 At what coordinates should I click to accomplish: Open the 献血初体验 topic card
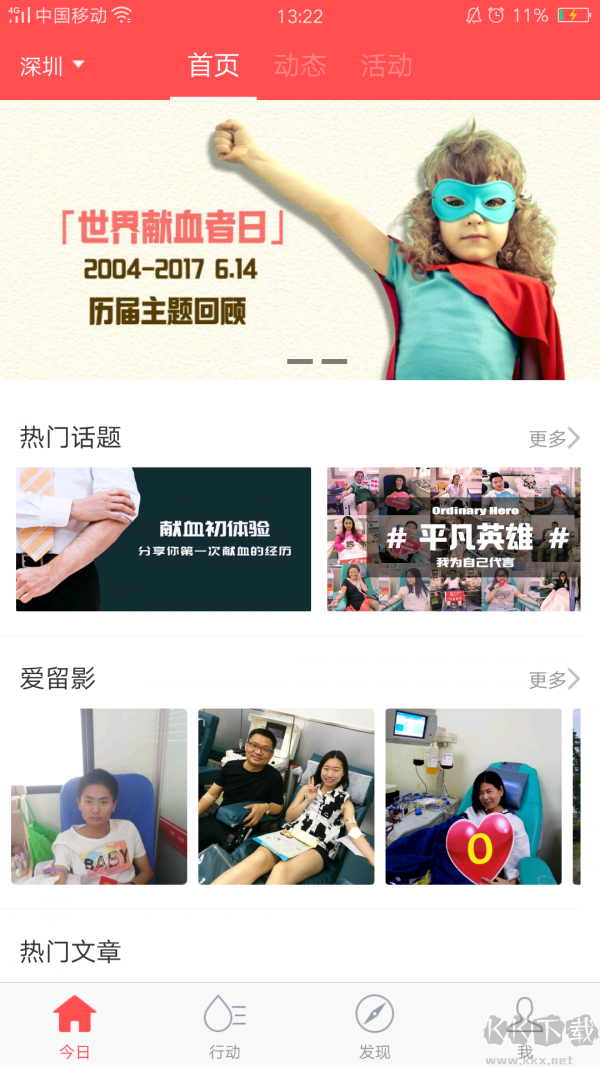[x=163, y=539]
